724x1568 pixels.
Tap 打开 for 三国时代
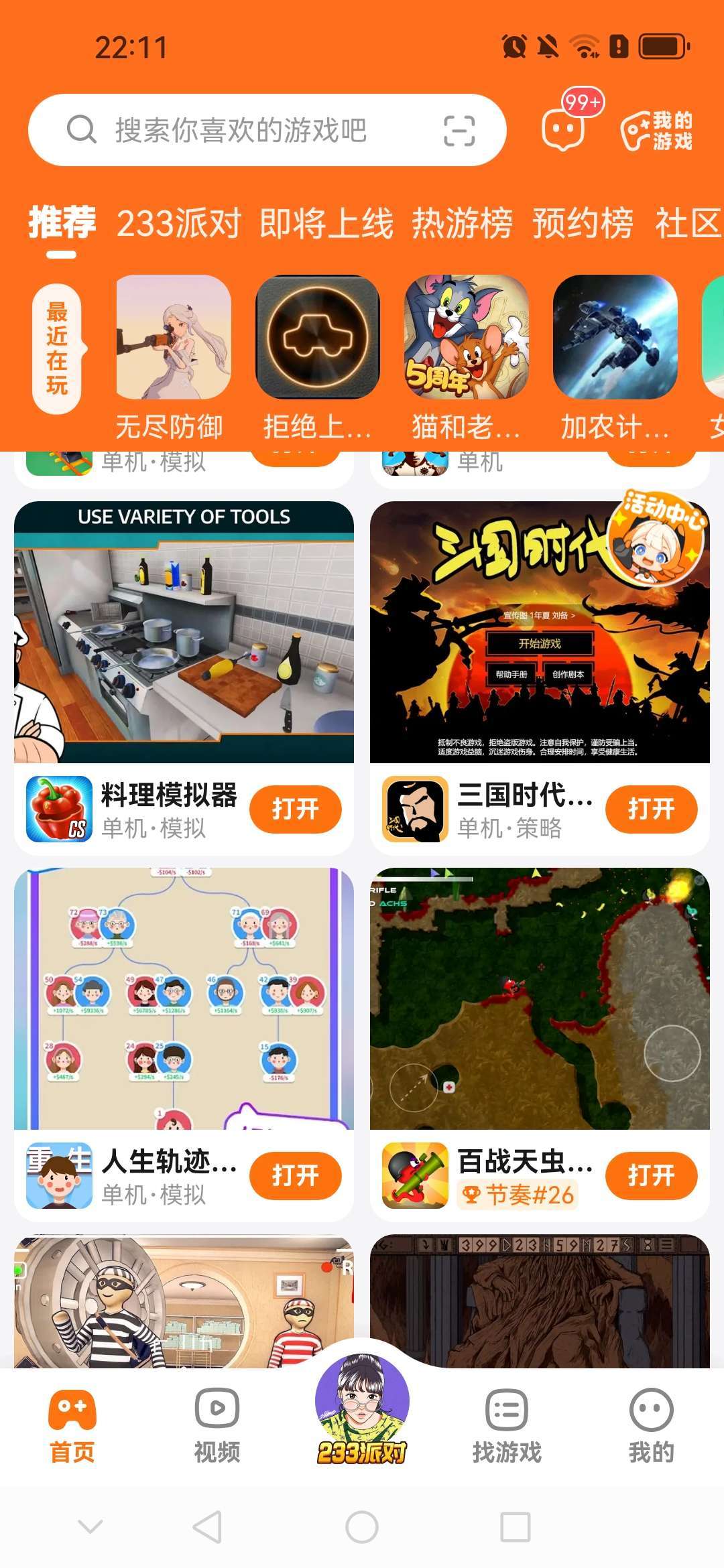(x=652, y=809)
